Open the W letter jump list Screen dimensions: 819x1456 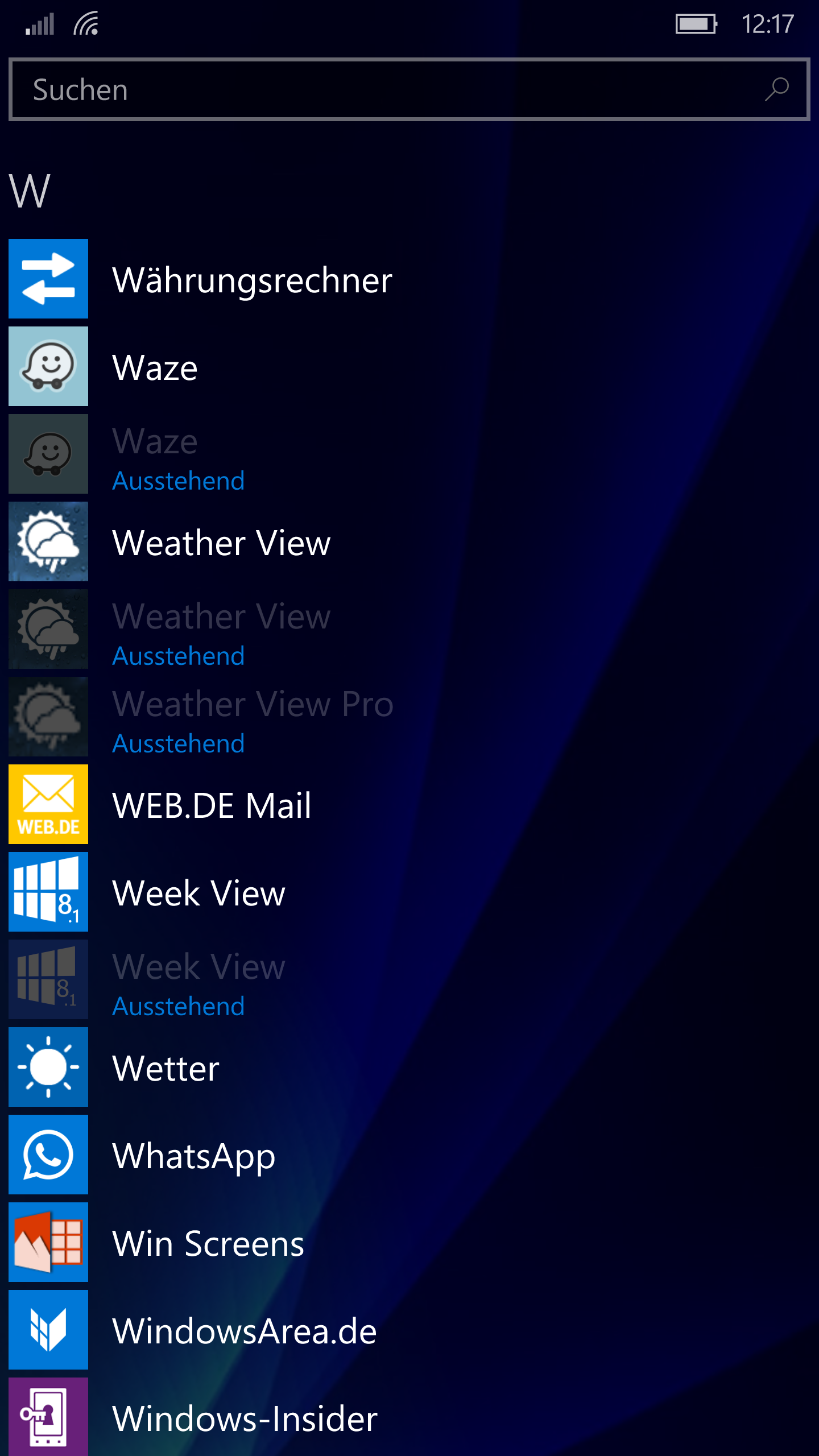30,191
